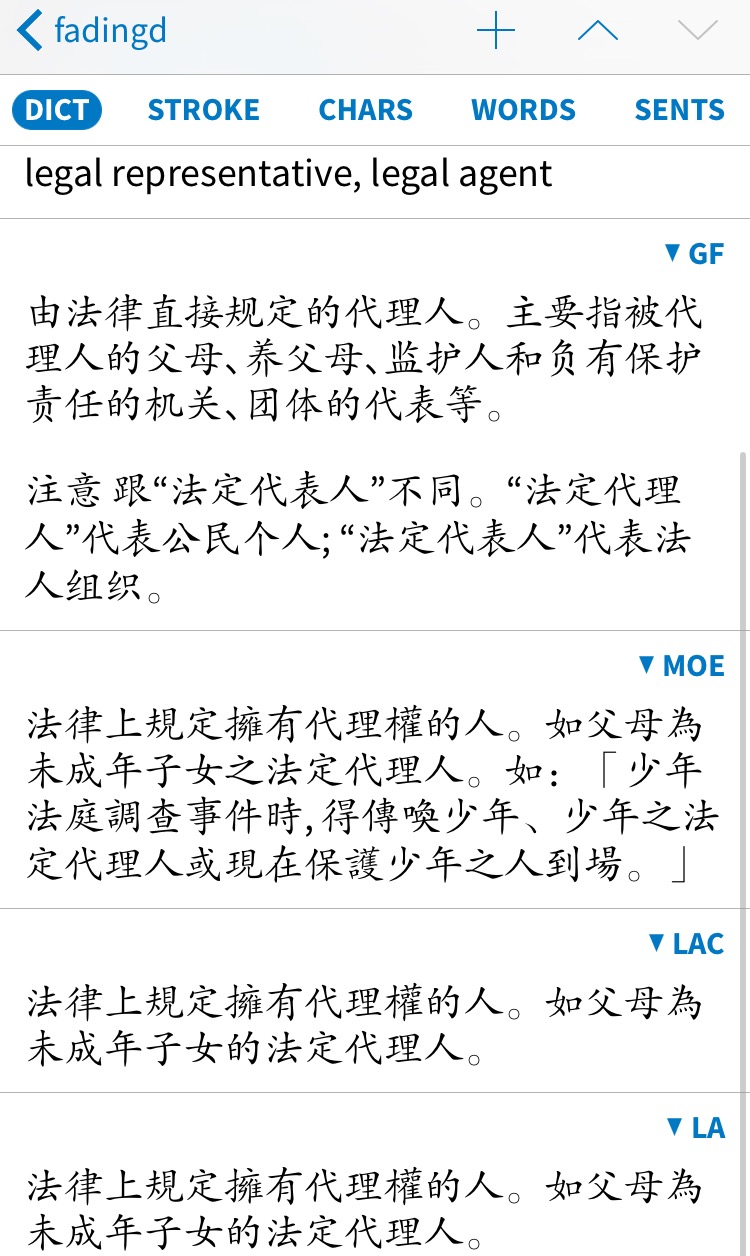Collapse the LA dictionary section
This screenshot has height=1256, width=750.
(x=696, y=1127)
